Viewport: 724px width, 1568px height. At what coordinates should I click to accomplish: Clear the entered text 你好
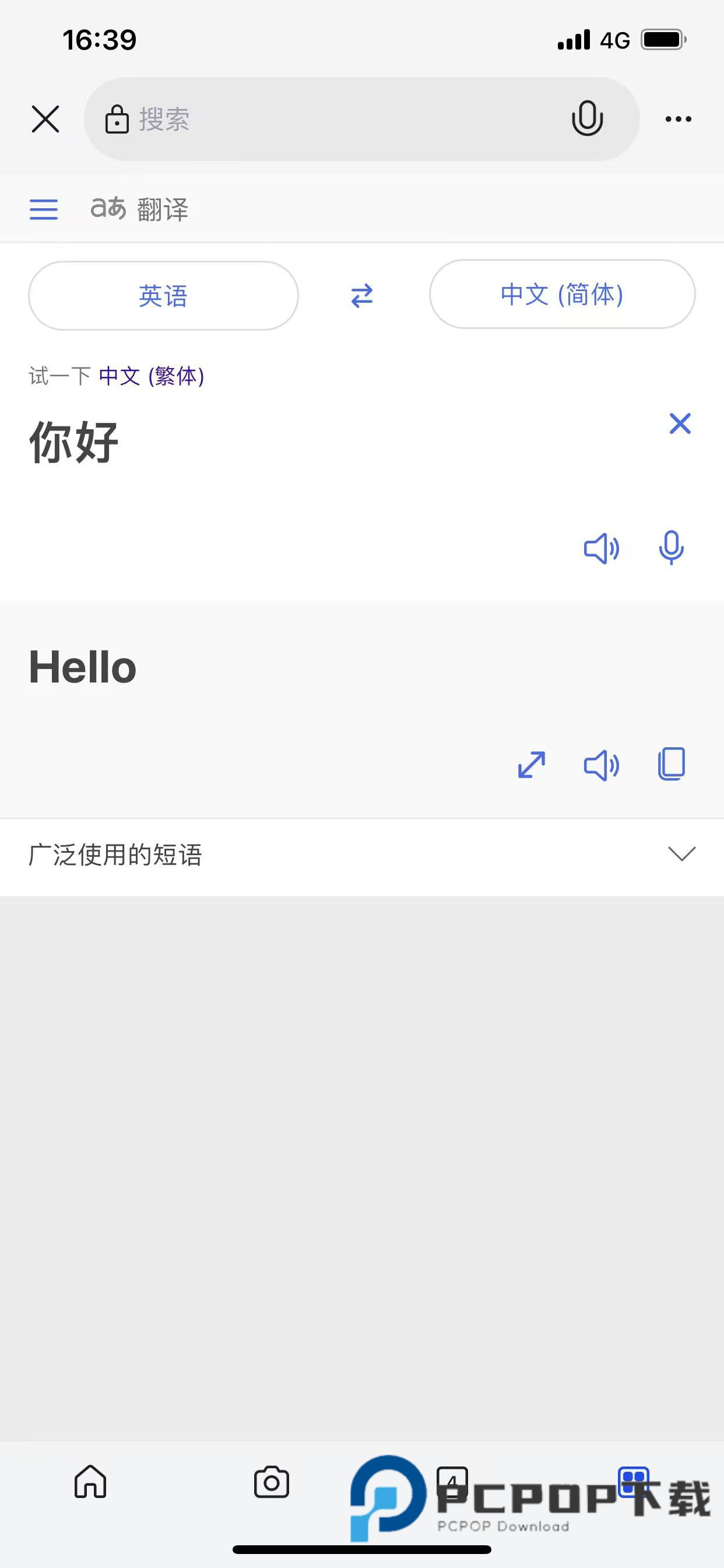coord(680,423)
